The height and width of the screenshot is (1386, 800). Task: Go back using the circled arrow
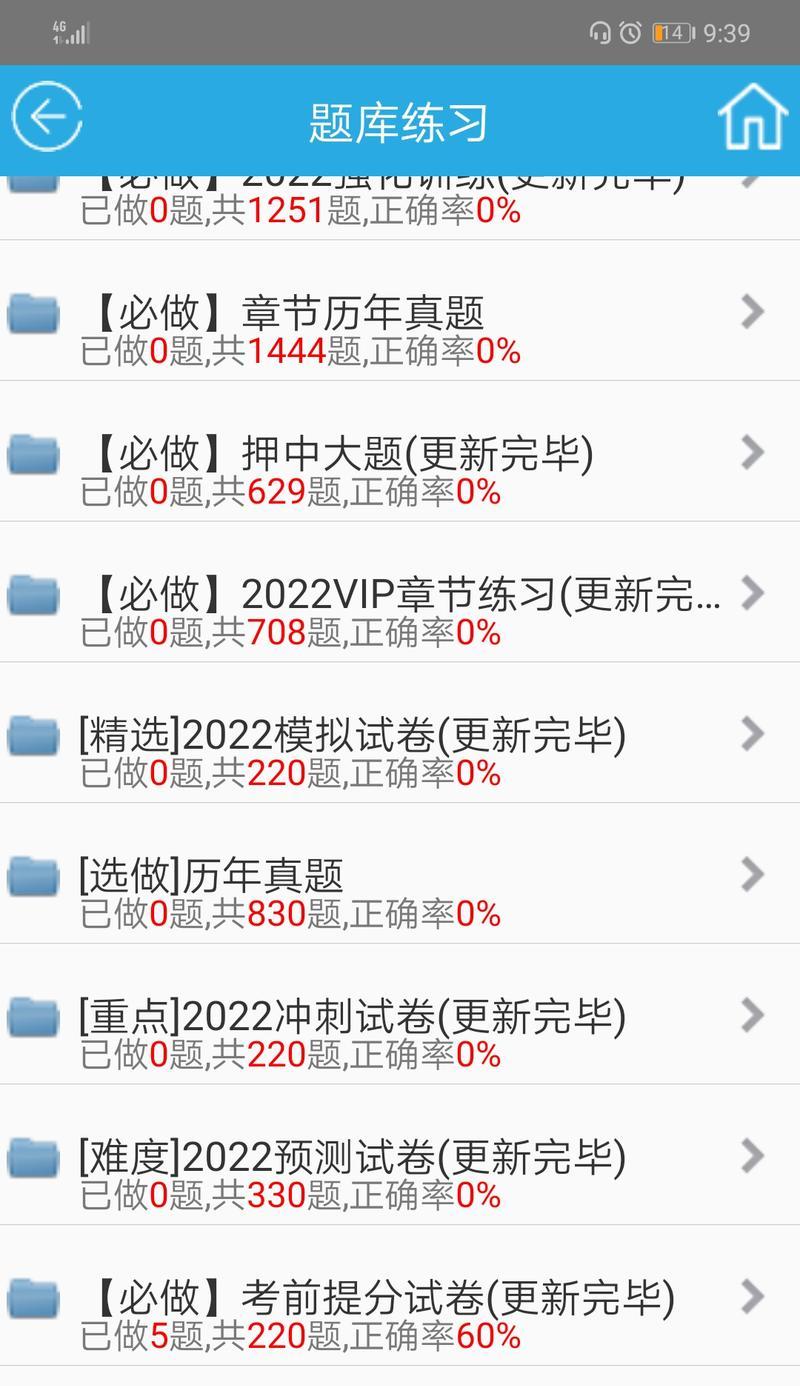click(x=46, y=117)
